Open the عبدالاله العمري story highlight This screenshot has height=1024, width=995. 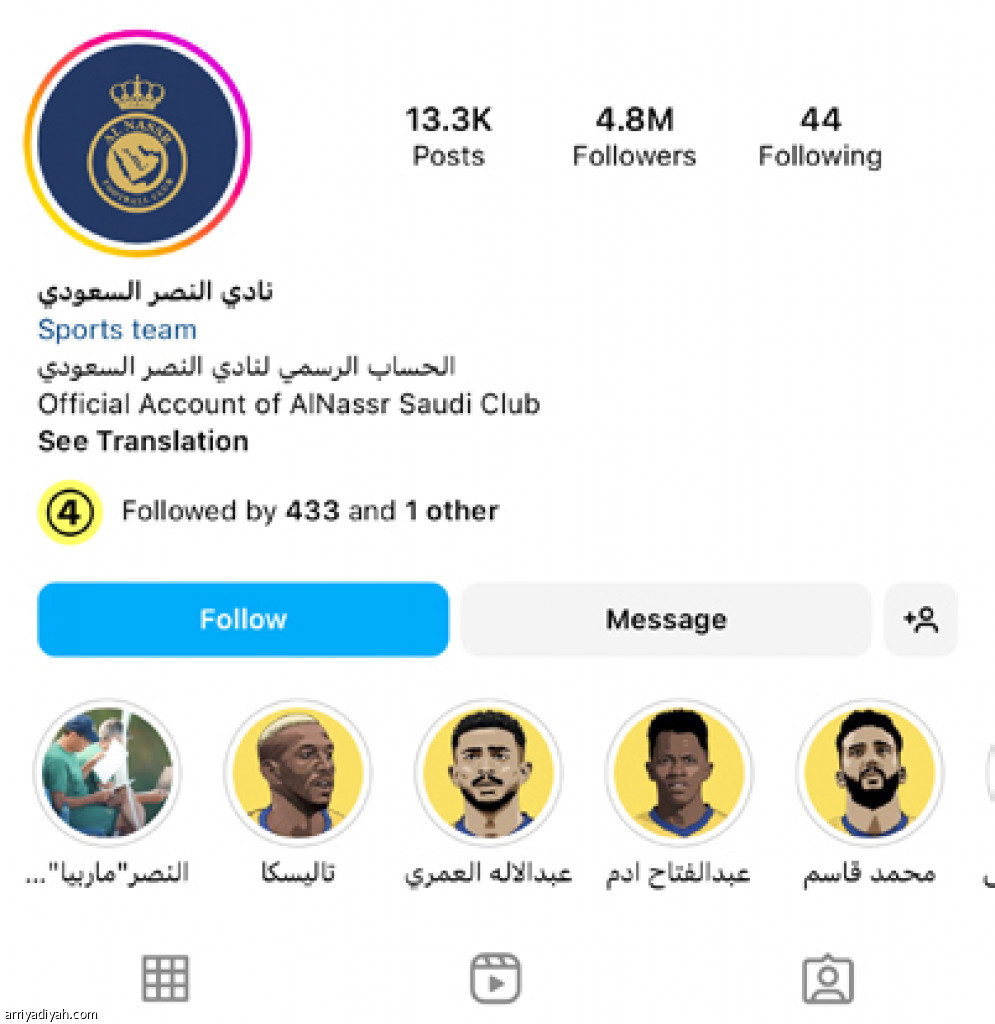click(489, 771)
